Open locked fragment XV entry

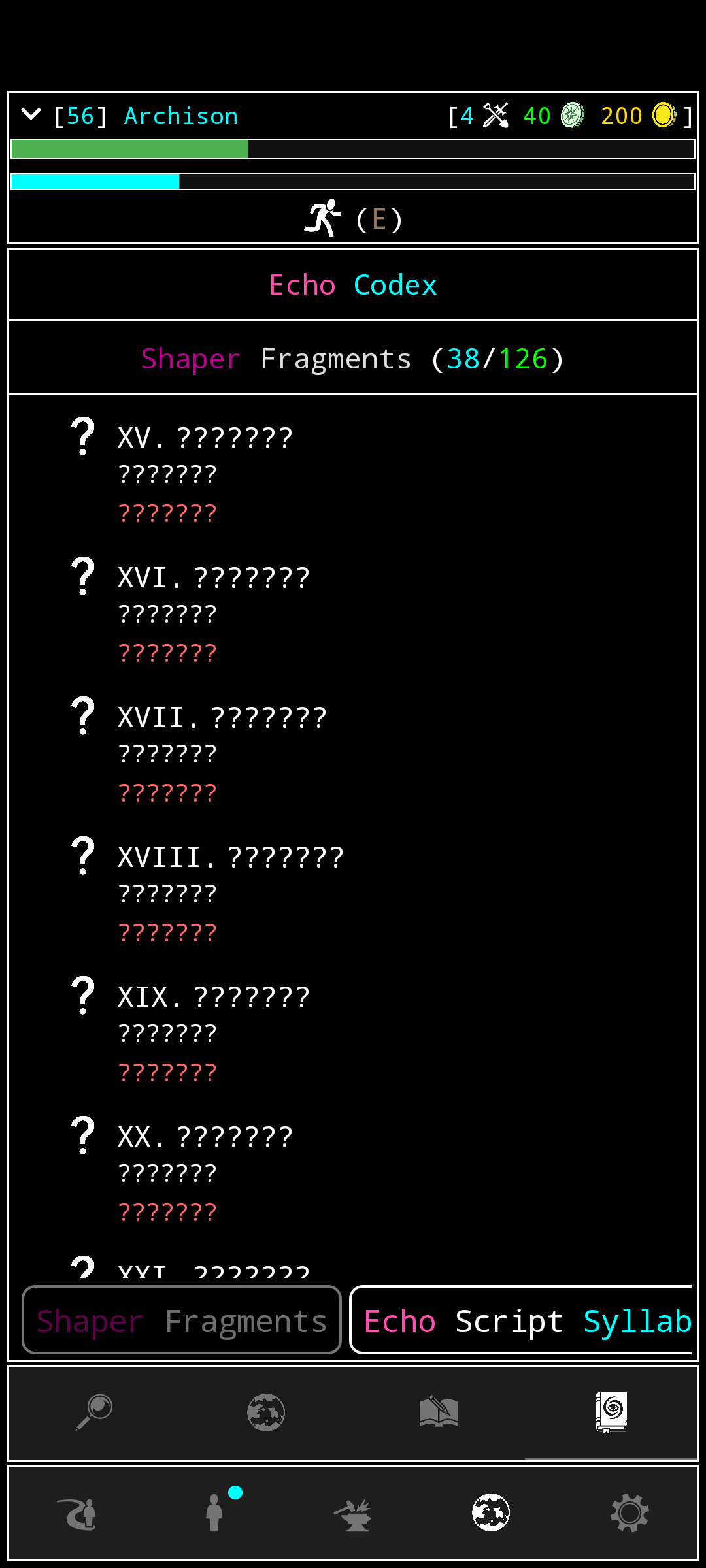coord(205,474)
